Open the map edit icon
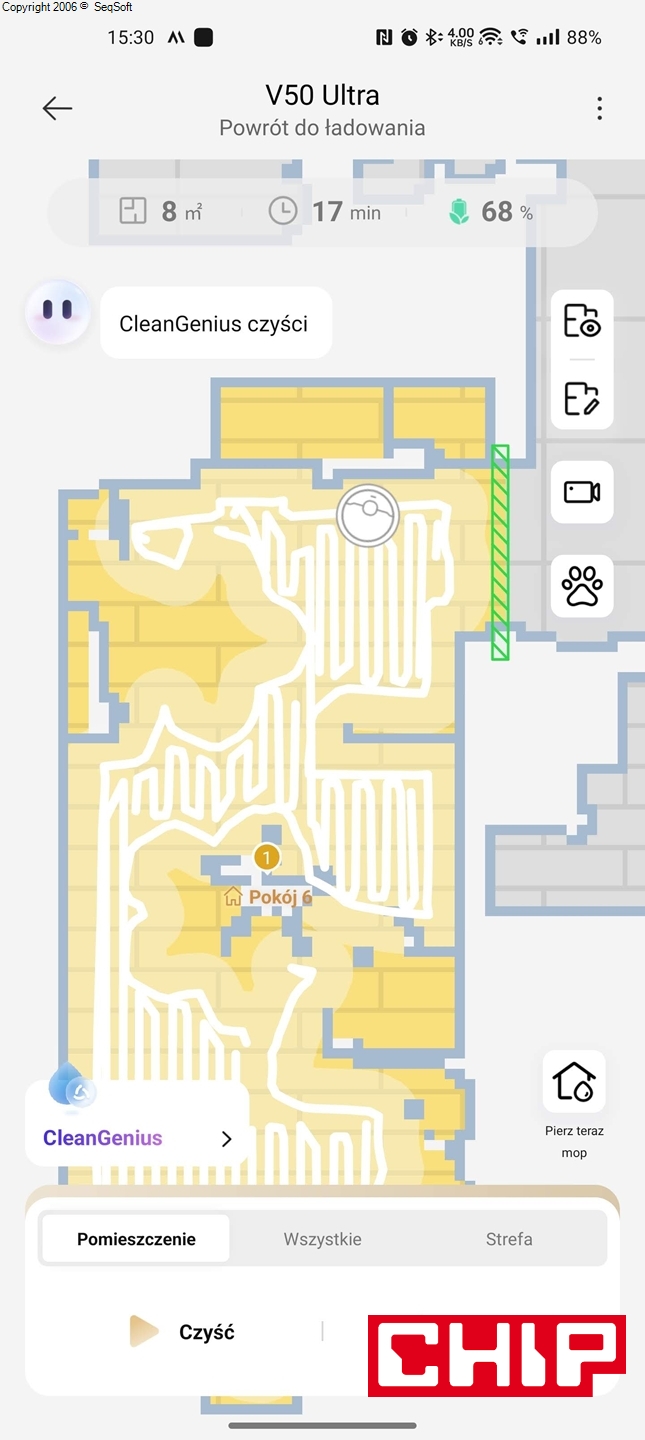This screenshot has width=645, height=1440. tap(582, 398)
